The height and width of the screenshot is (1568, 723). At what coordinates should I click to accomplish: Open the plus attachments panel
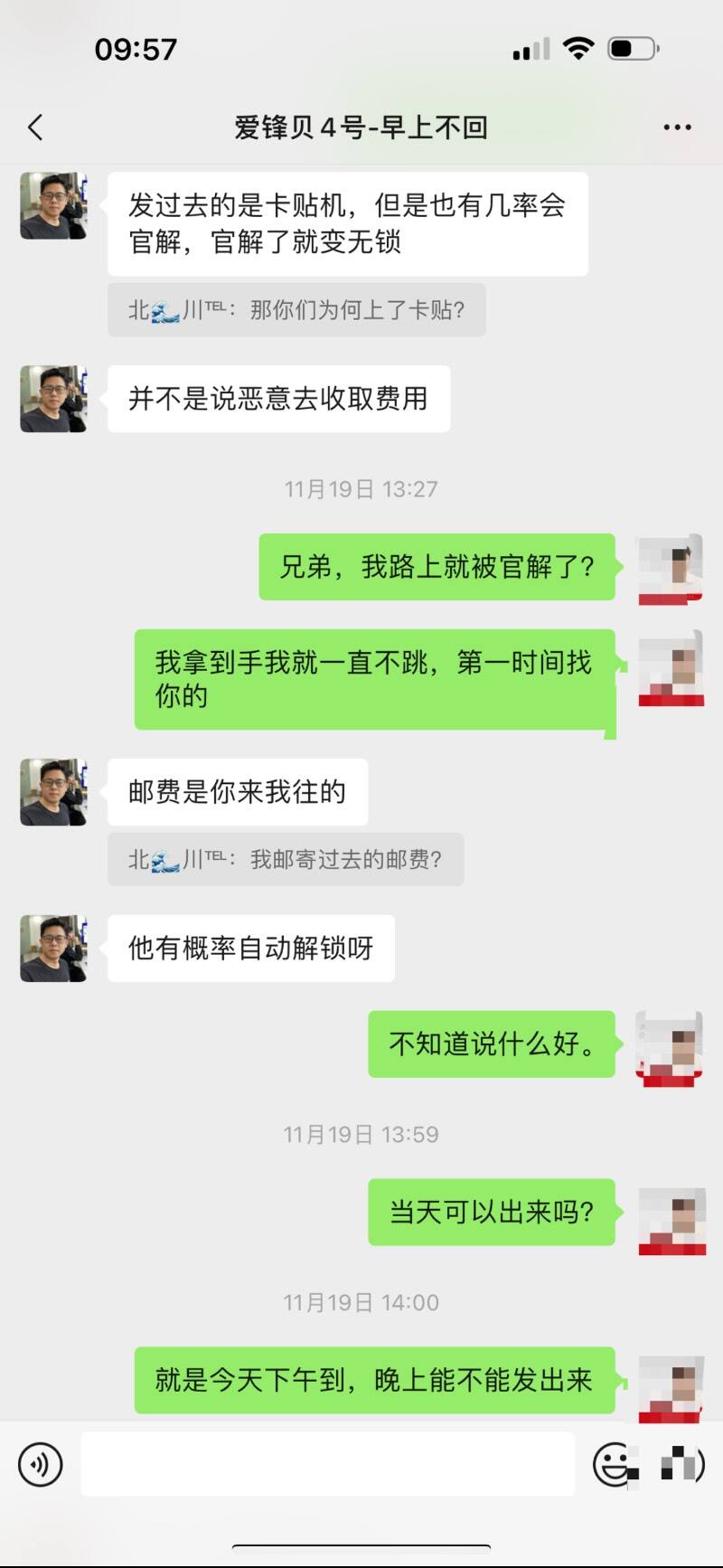point(681,1464)
